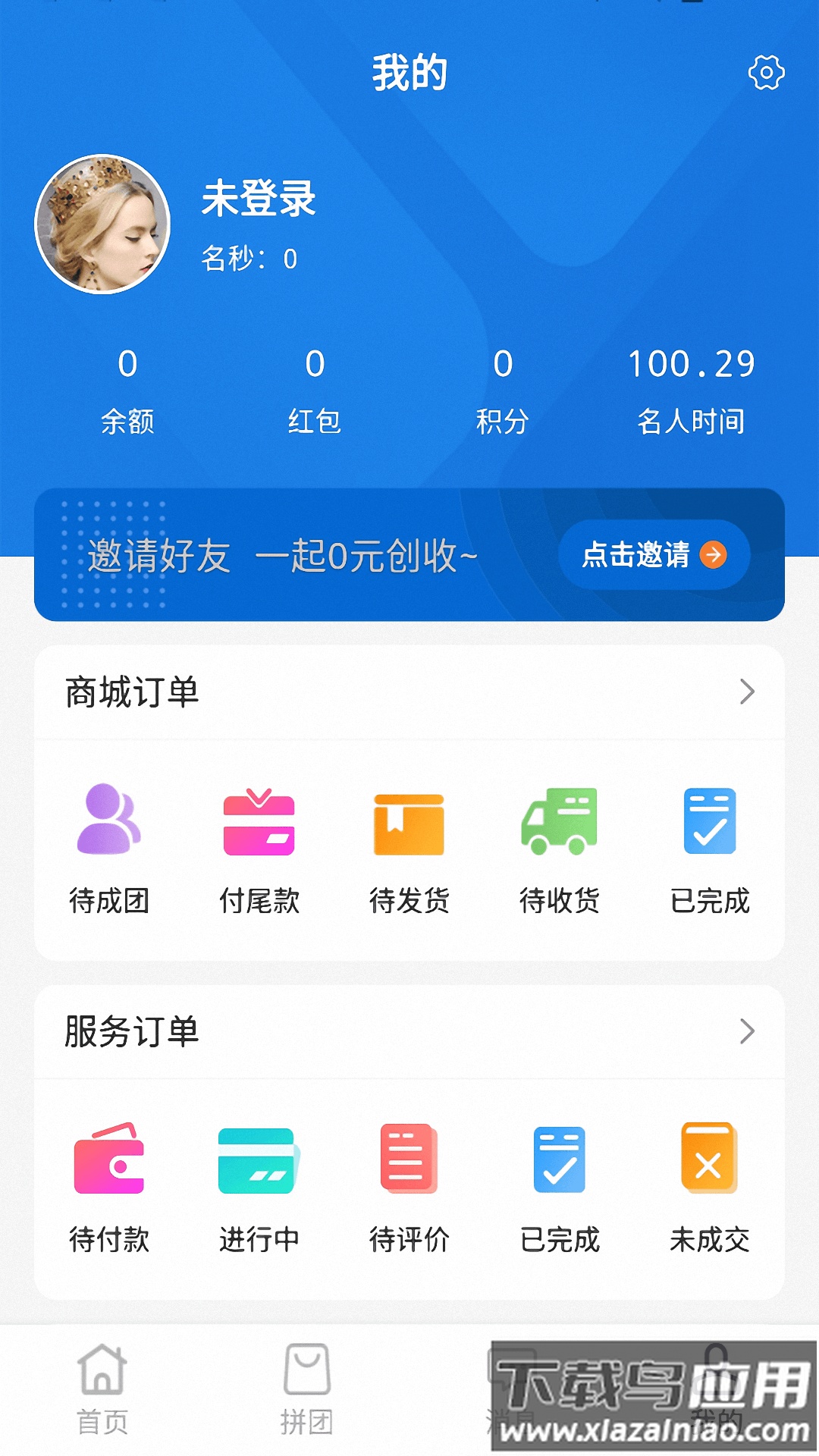Tap the 点击邀请 invite button
Image resolution: width=819 pixels, height=1456 pixels.
coord(652,555)
